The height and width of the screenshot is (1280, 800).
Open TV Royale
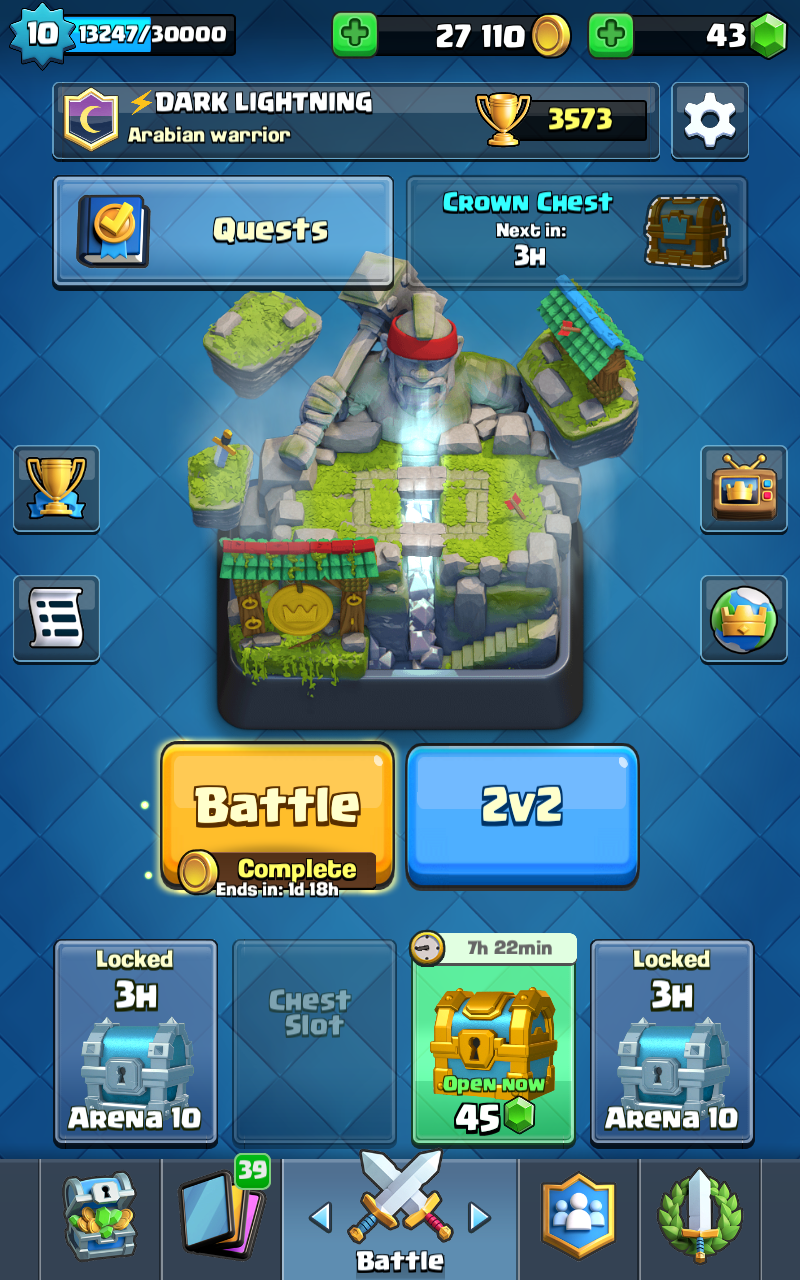(744, 488)
